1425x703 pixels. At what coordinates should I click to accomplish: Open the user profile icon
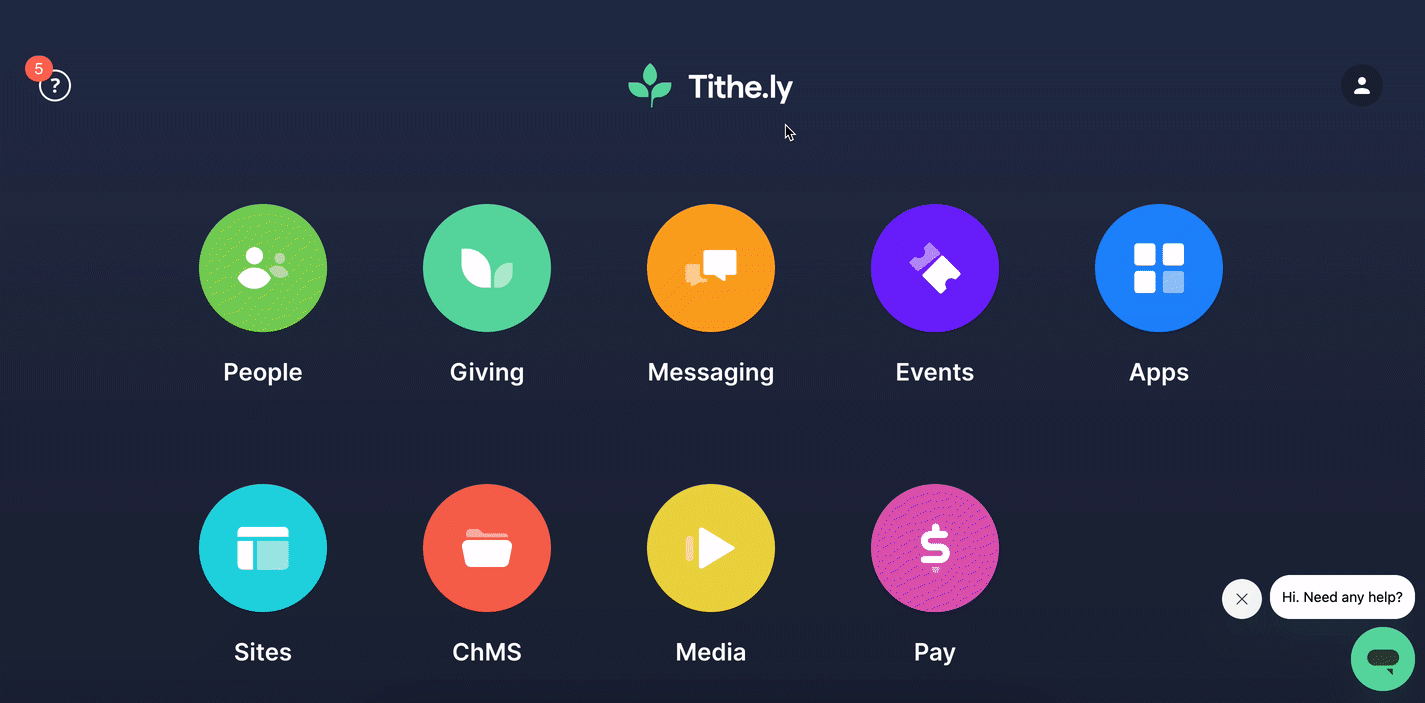[x=1361, y=86]
